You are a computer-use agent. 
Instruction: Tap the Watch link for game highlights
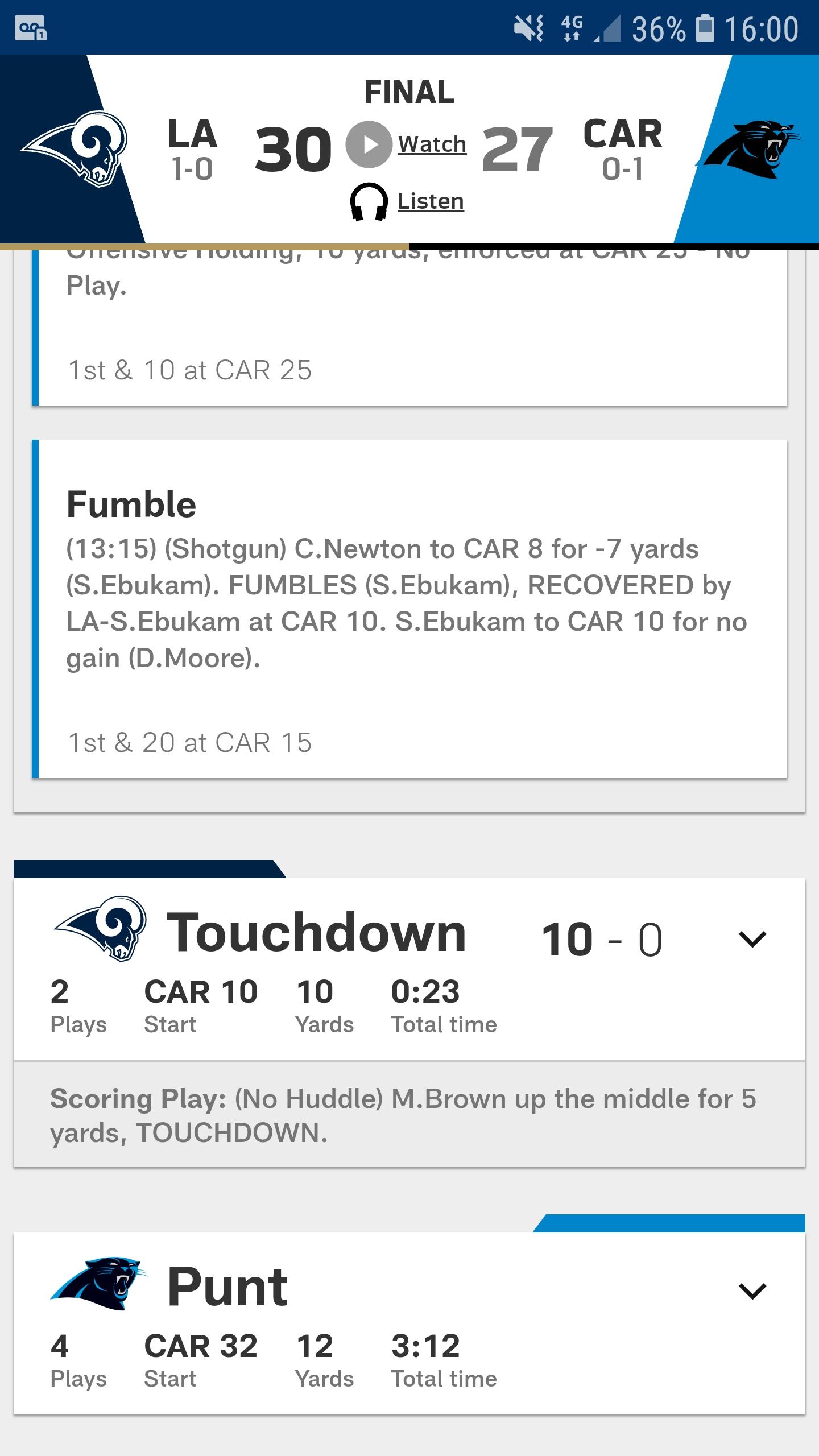(x=432, y=144)
